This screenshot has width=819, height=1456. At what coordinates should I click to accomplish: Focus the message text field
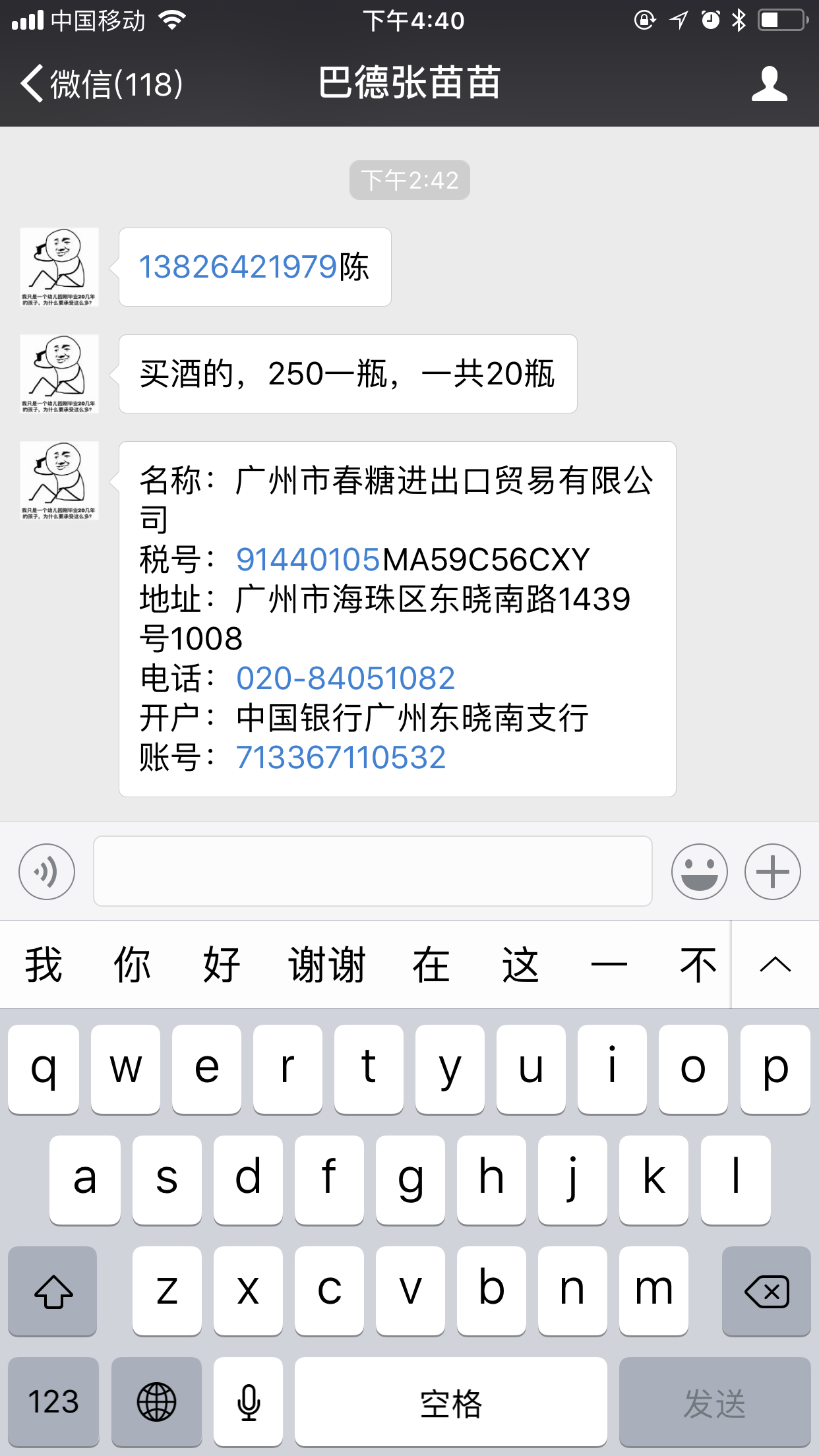click(373, 871)
